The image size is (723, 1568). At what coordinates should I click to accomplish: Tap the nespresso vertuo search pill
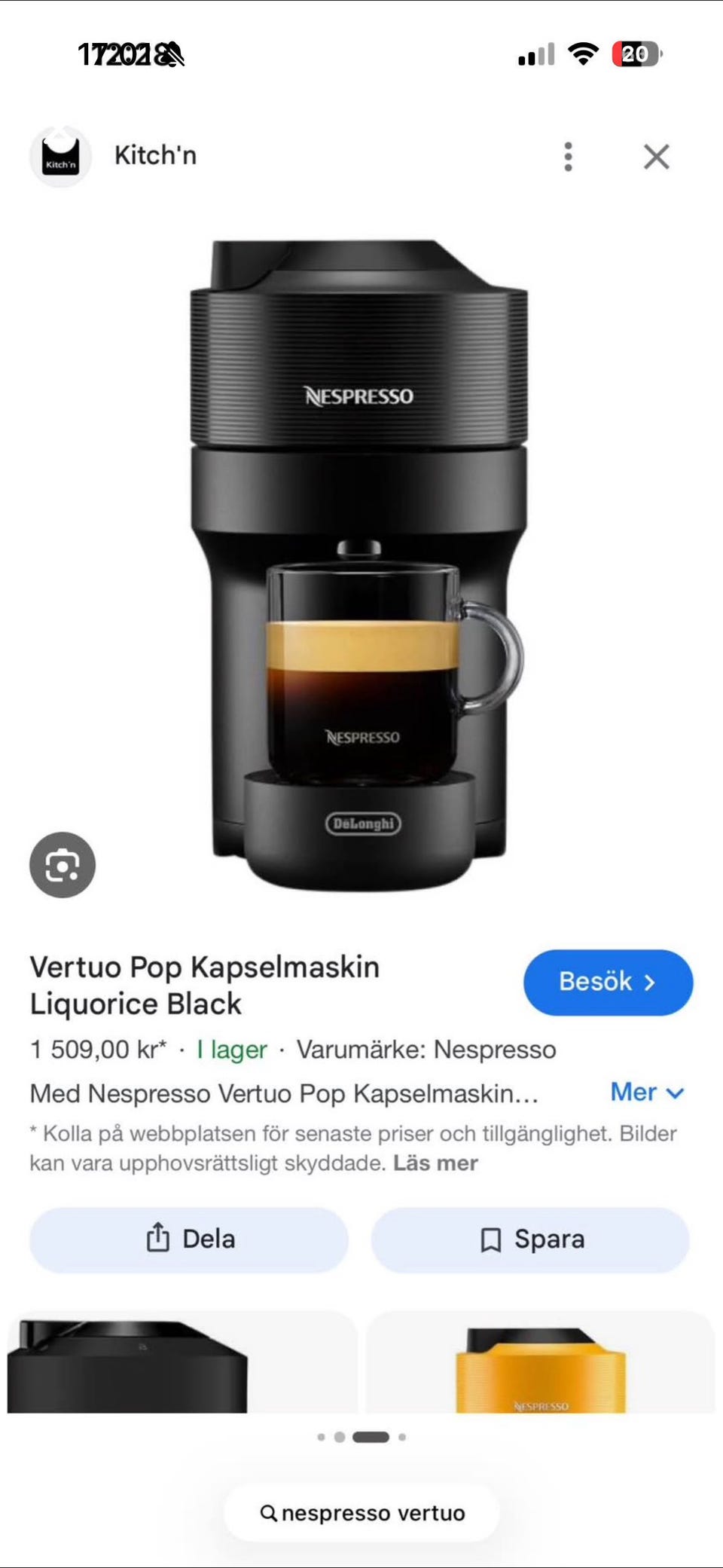pos(362,1513)
